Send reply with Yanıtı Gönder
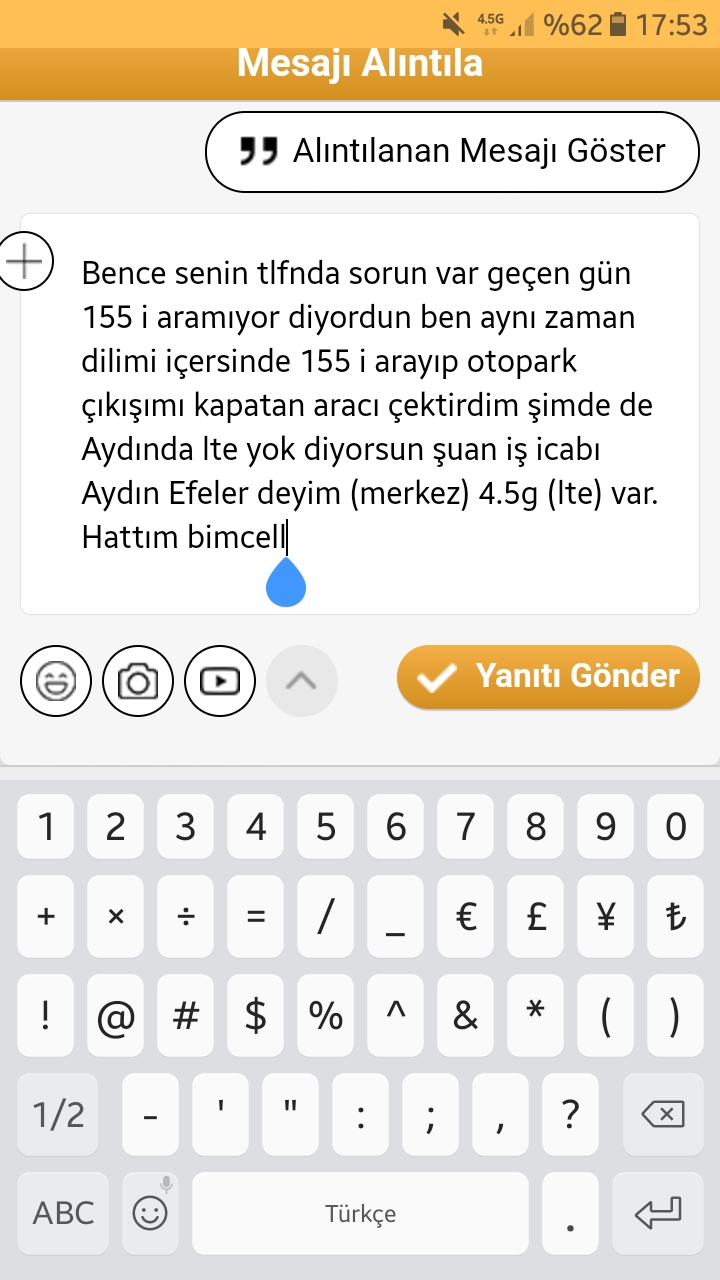 (548, 677)
